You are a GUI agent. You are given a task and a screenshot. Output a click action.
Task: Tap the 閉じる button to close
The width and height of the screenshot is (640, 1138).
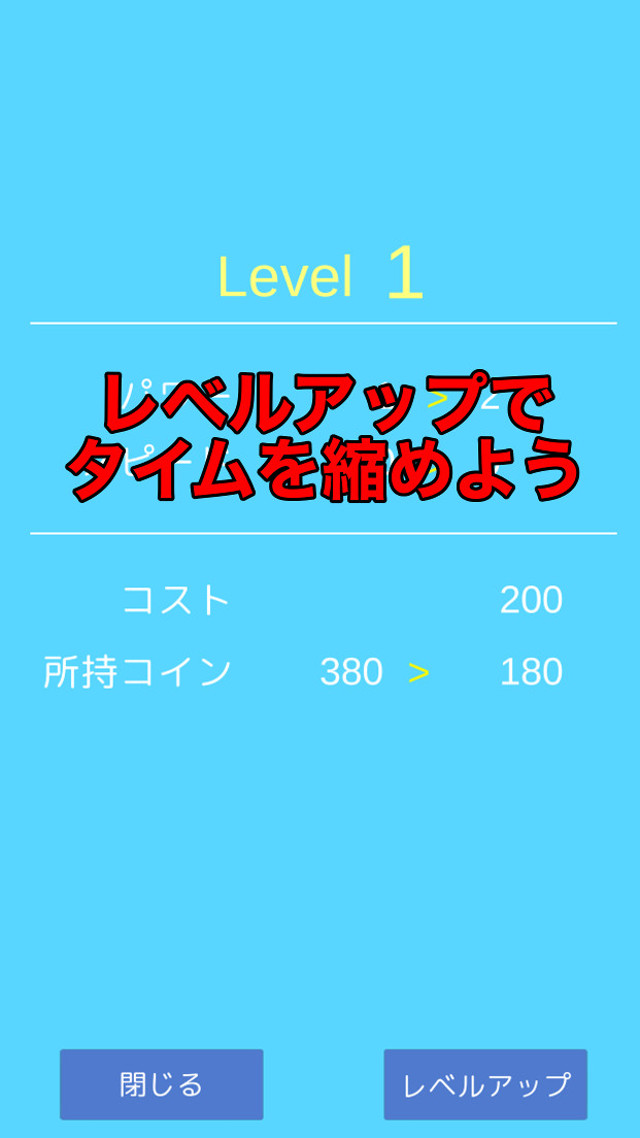coord(161,1084)
